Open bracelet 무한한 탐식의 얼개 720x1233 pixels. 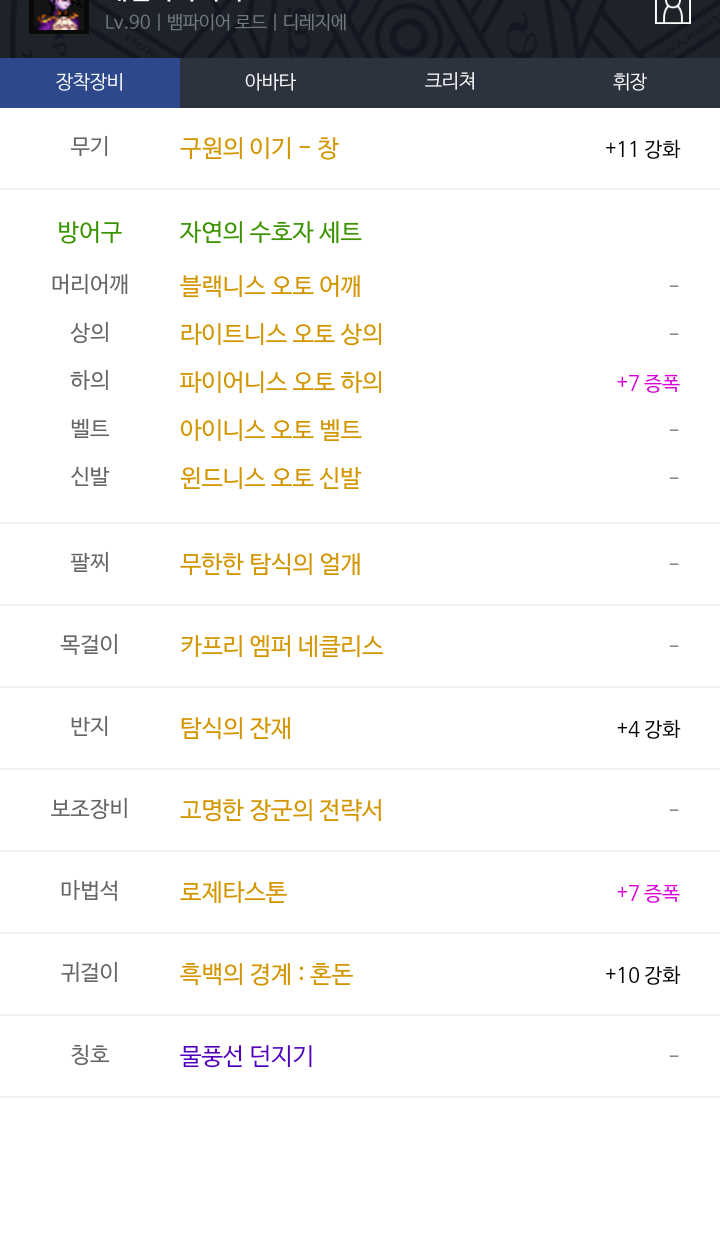click(x=270, y=564)
